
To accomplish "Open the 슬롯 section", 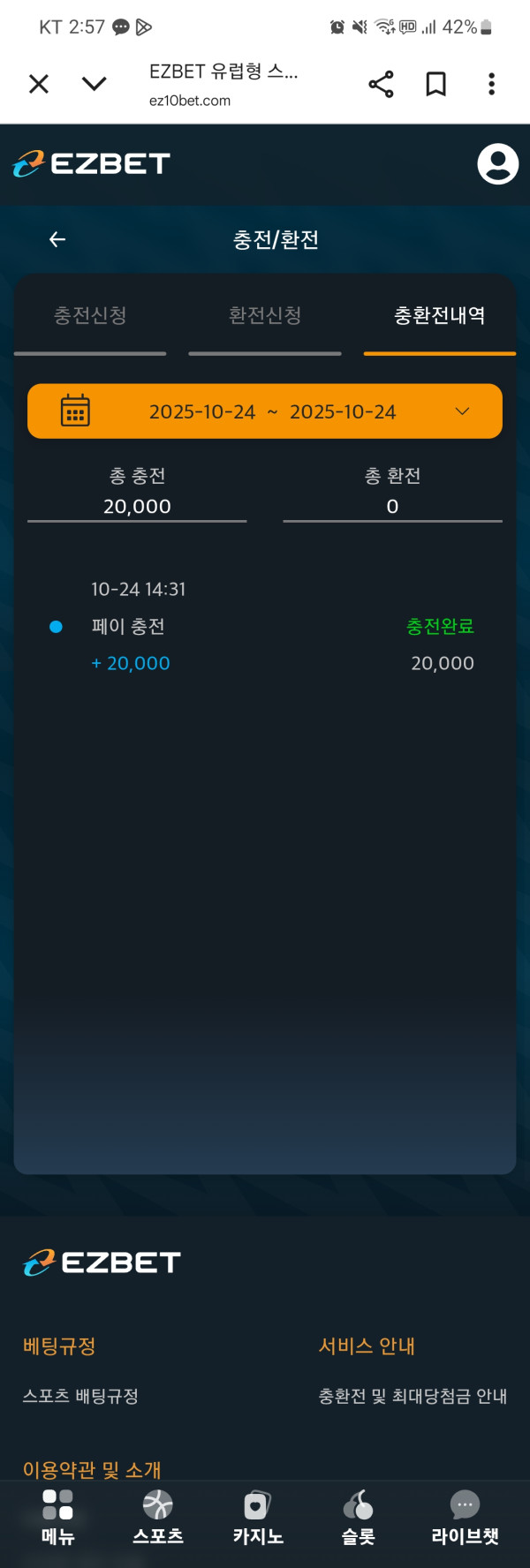I will (x=358, y=1517).
